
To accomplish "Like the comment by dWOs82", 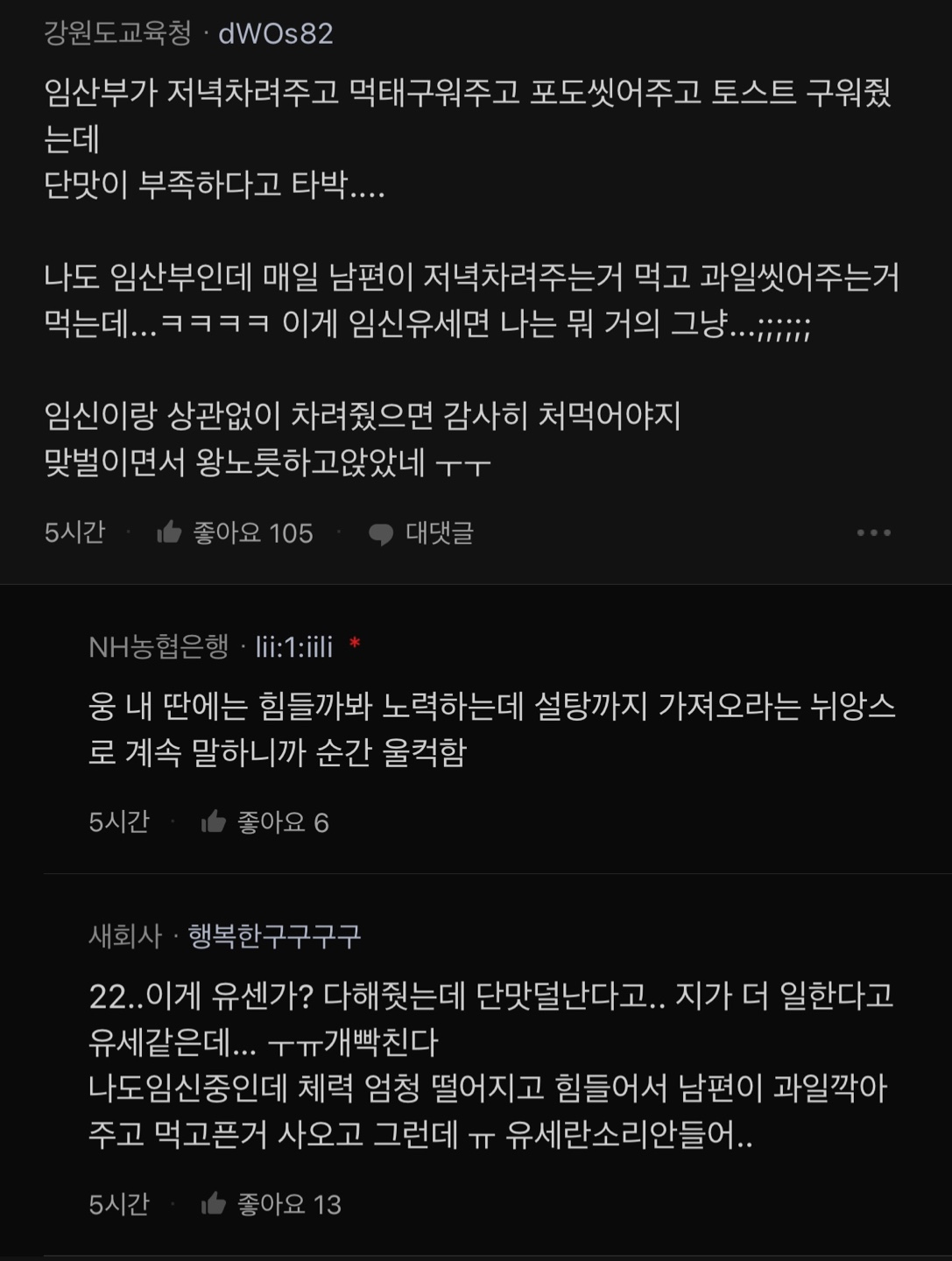I will tap(169, 532).
